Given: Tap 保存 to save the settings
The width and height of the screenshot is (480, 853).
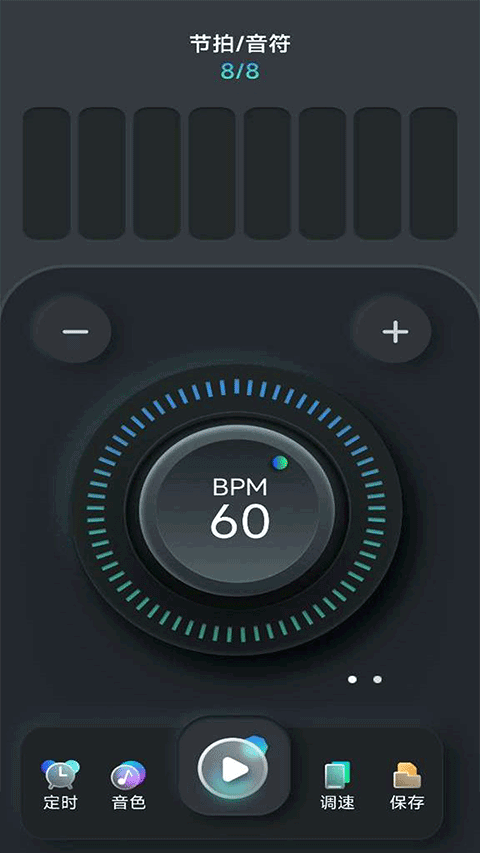Looking at the screenshot, I should 407,784.
